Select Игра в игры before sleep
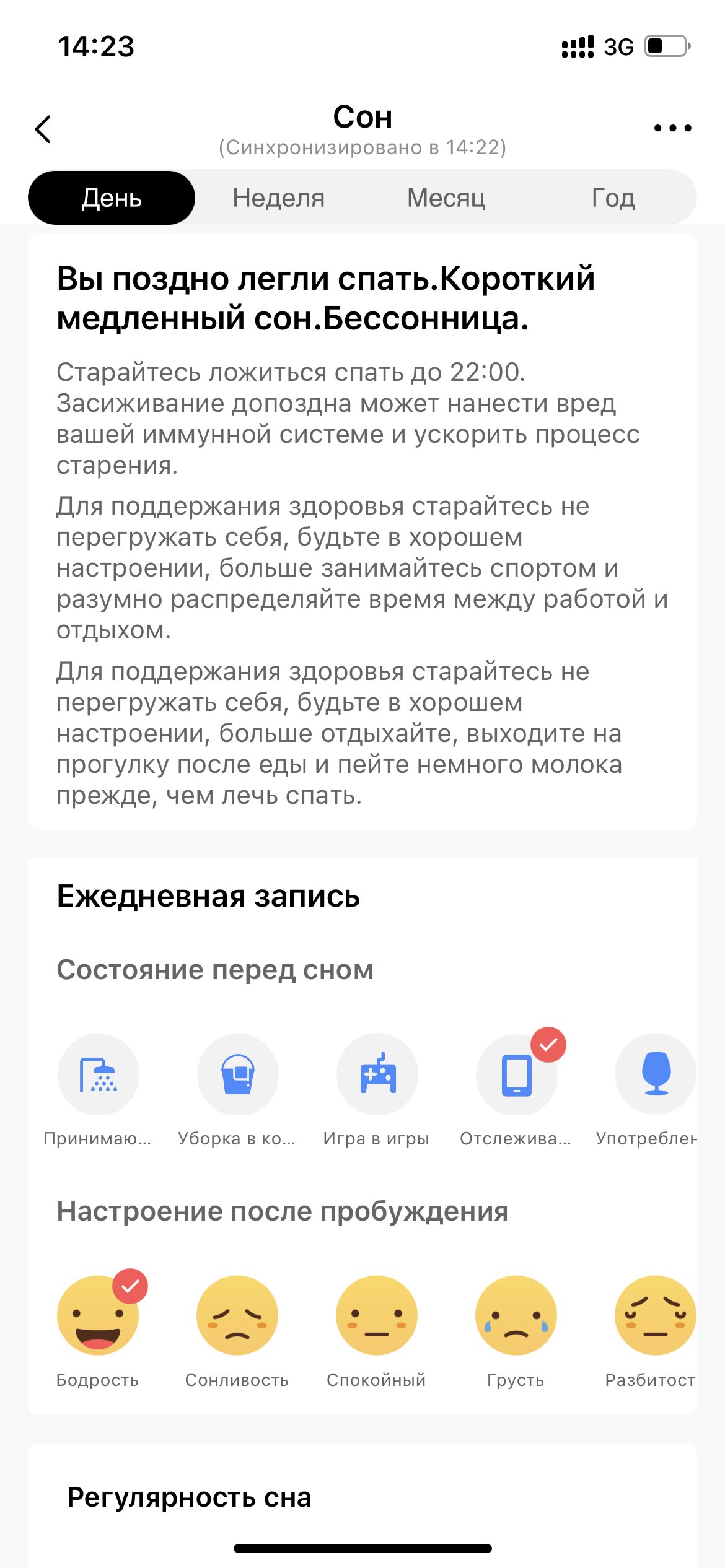 coord(377,1074)
